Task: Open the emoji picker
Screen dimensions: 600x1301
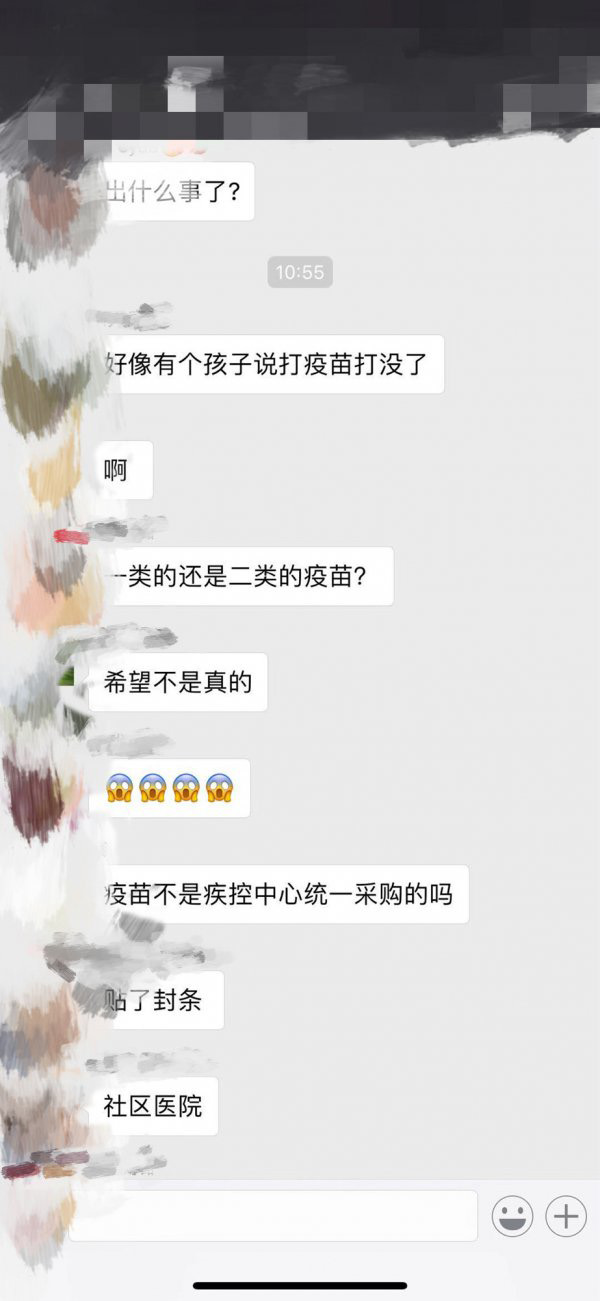Action: pyautogui.click(x=512, y=1216)
